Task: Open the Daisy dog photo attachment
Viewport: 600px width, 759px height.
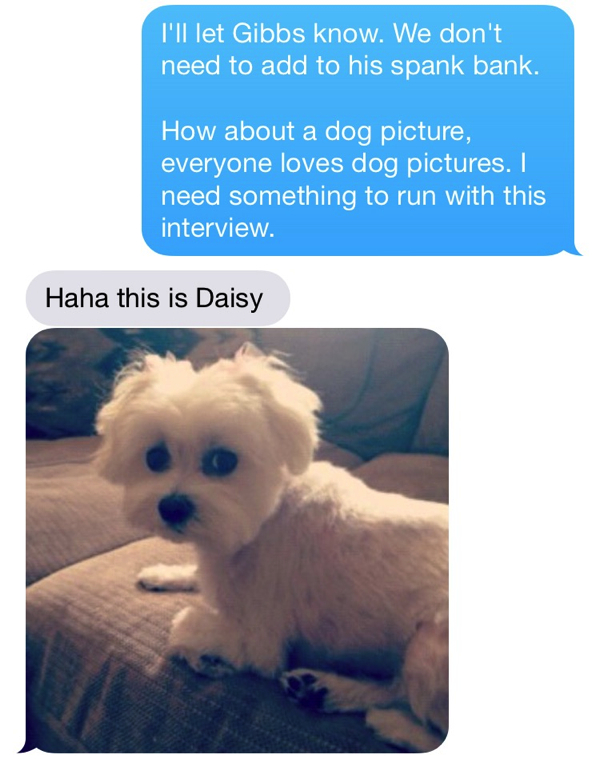Action: click(x=237, y=540)
